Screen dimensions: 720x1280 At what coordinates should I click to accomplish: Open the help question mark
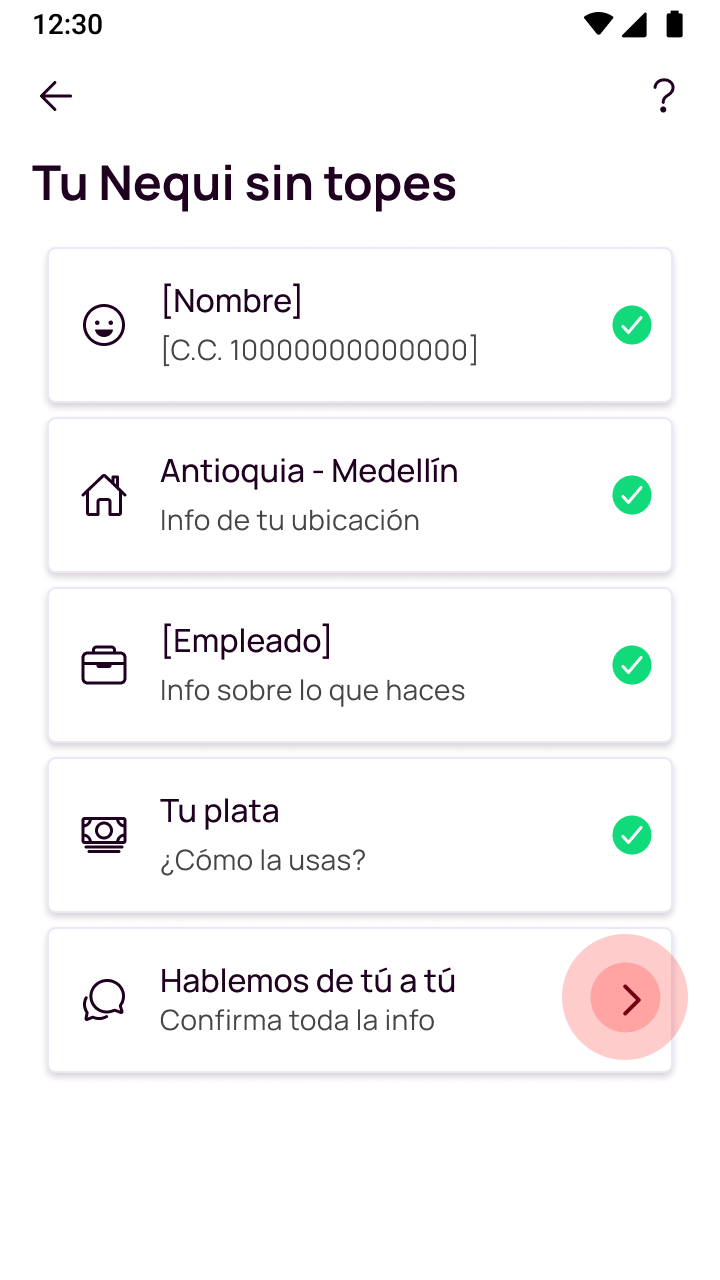pyautogui.click(x=663, y=96)
